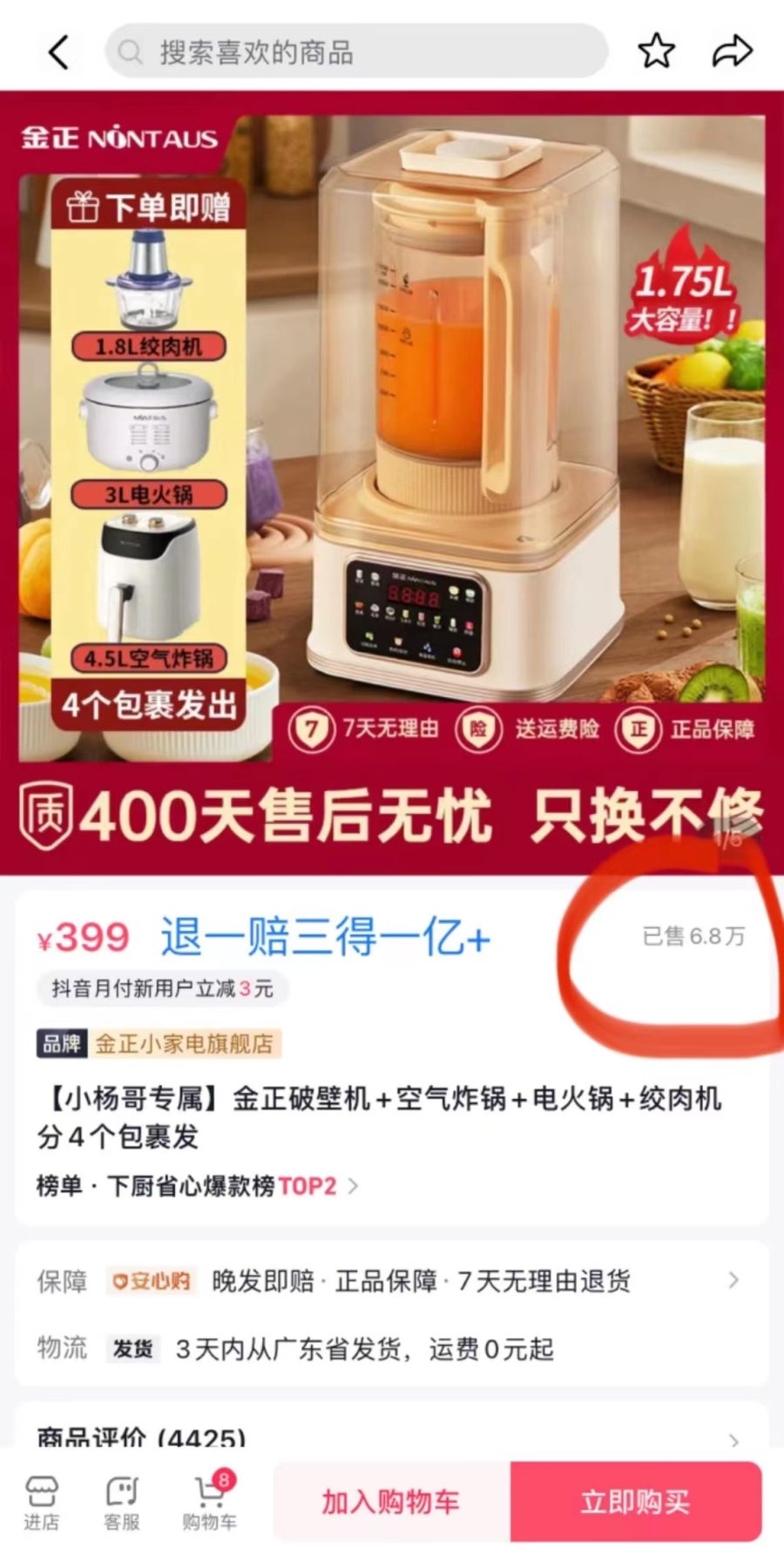This screenshot has height=1547, width=784.
Task: Add the item with 加入购物车
Action: coord(391,1502)
